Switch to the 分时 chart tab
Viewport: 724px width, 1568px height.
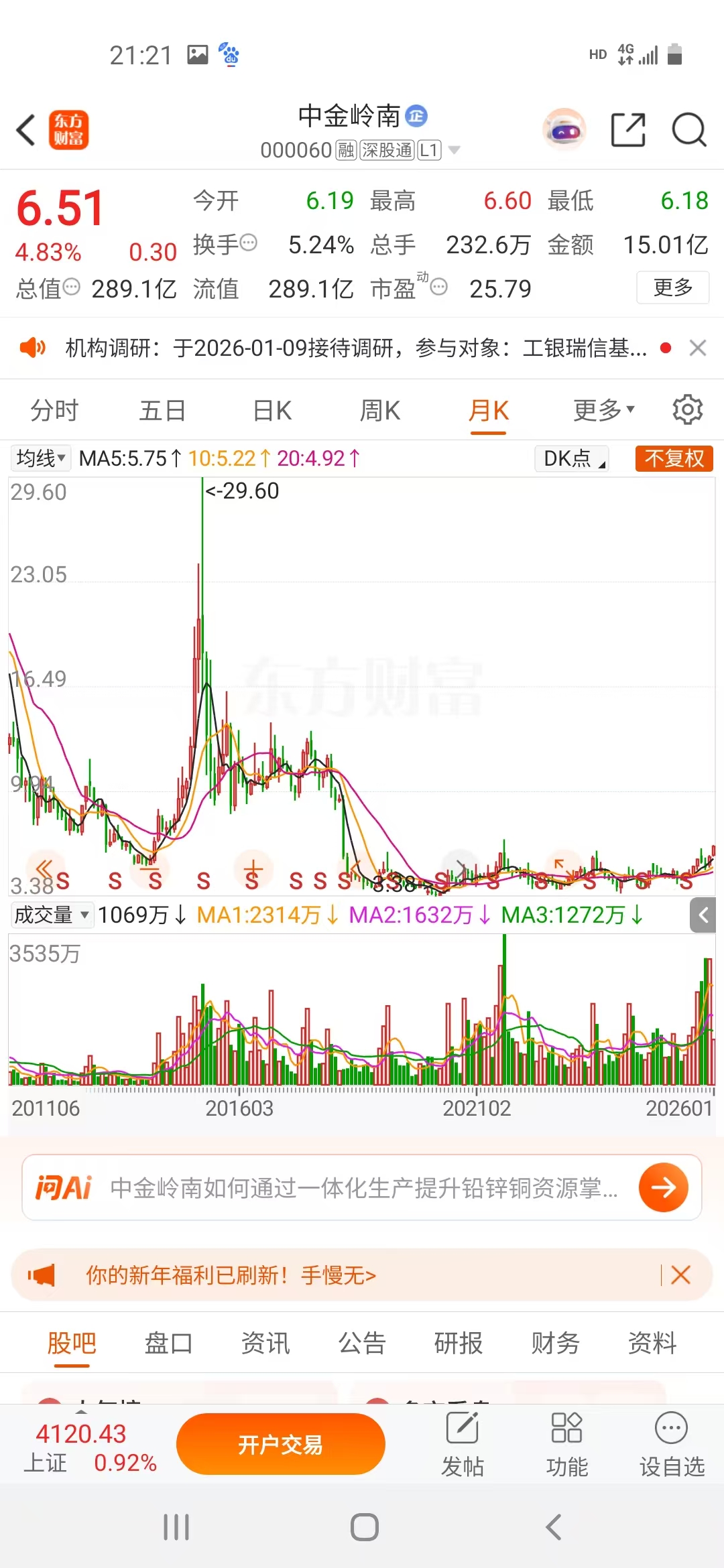coord(54,410)
